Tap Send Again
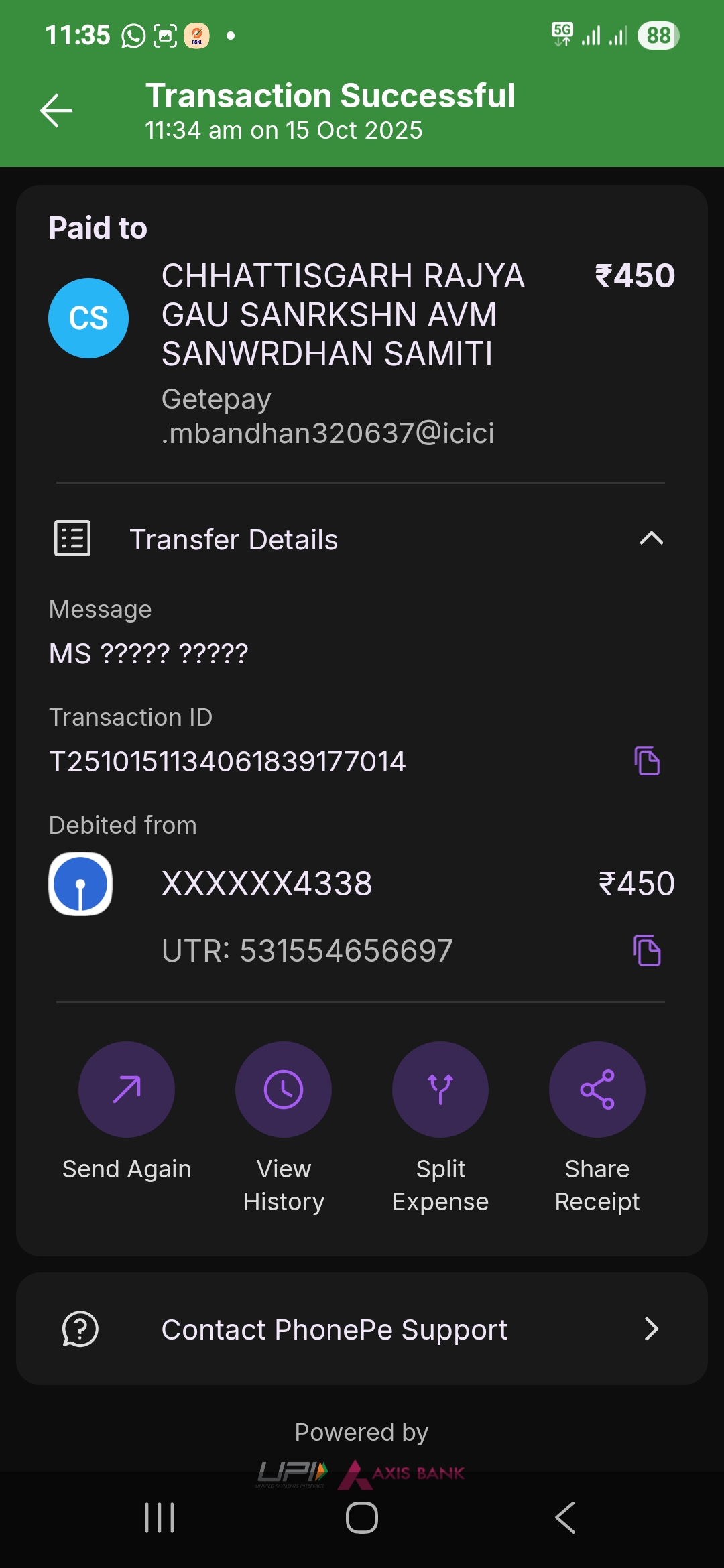Viewport: 724px width, 1568px height. point(127,1090)
